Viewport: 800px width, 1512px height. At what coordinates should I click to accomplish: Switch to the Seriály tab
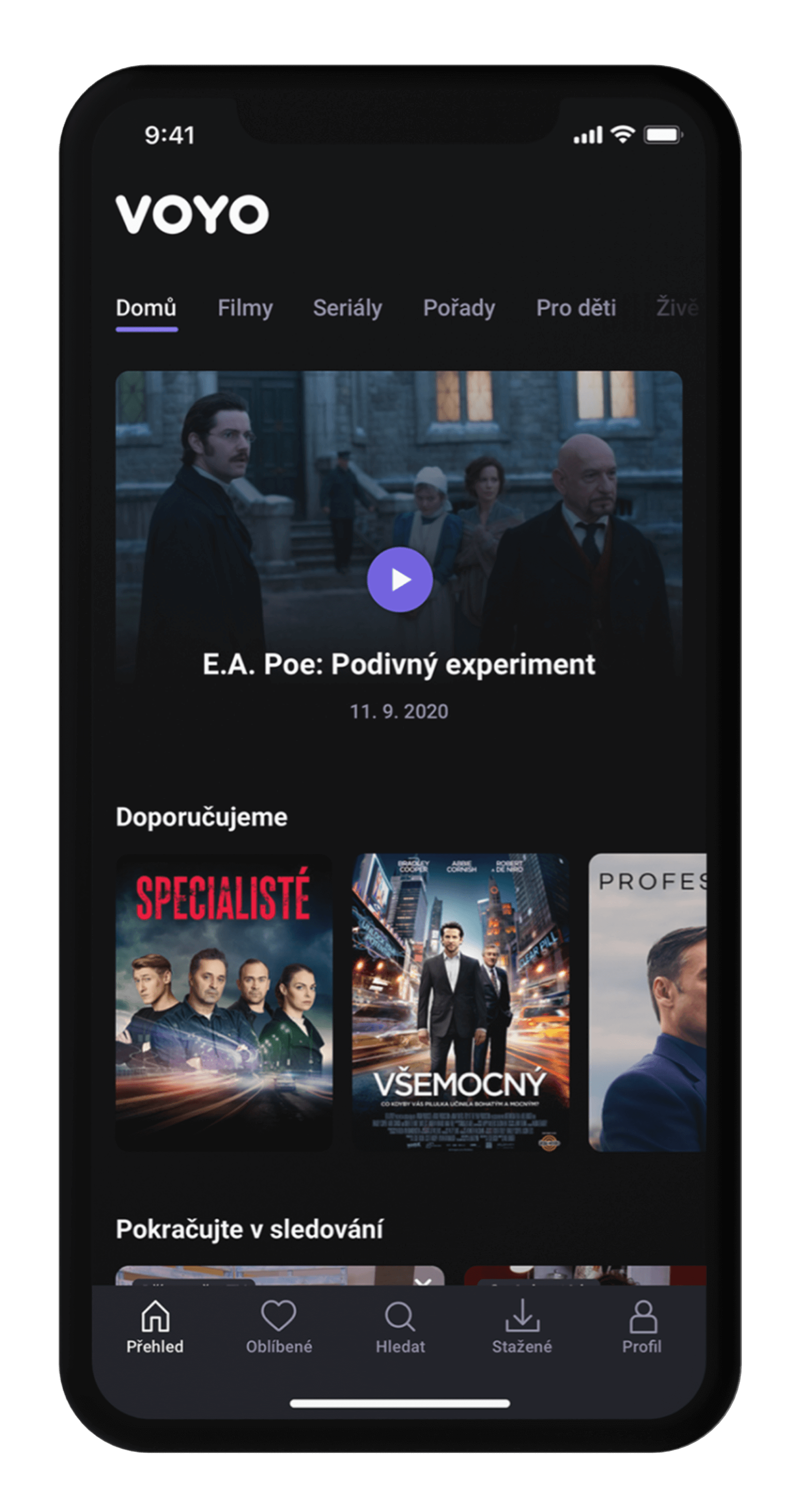[347, 308]
